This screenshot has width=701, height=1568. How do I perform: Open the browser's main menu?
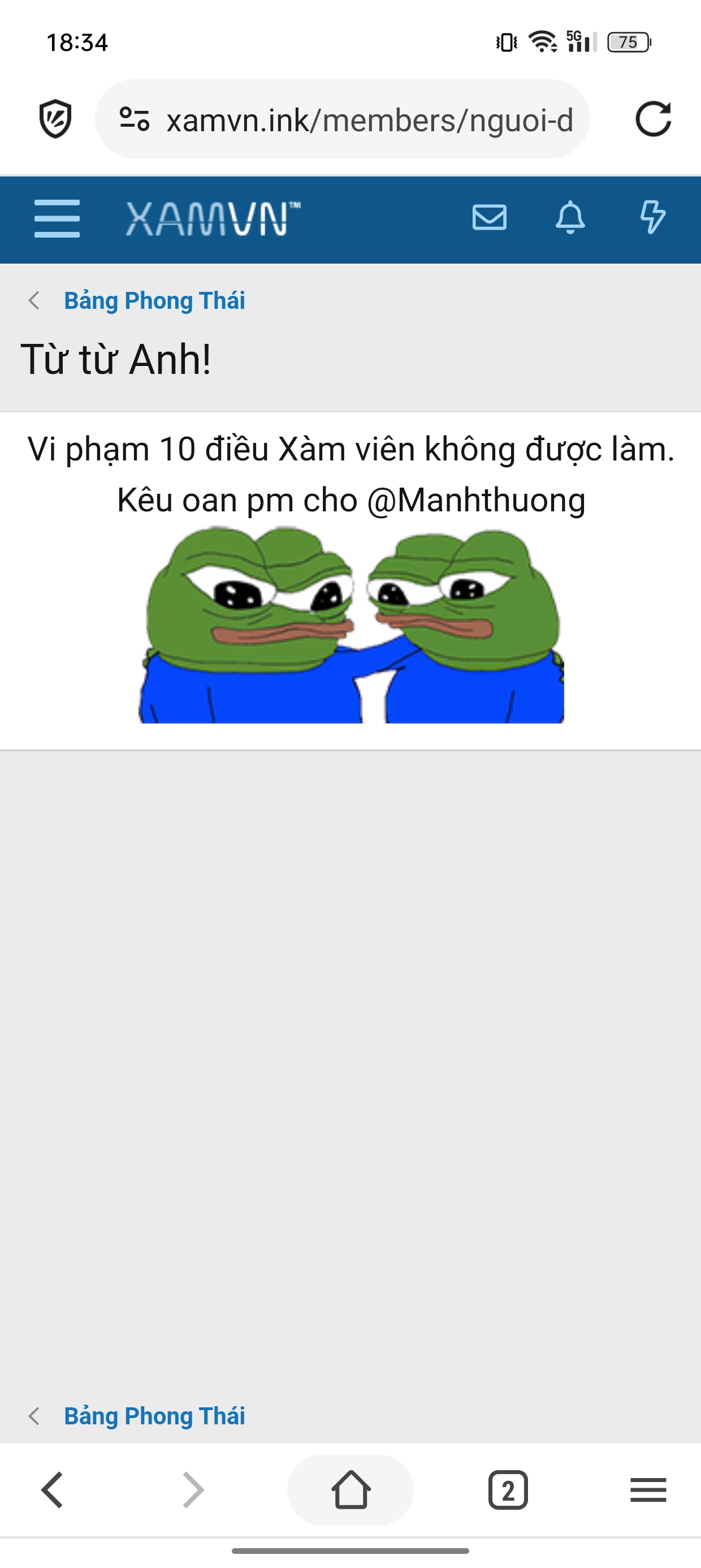pos(648,1490)
